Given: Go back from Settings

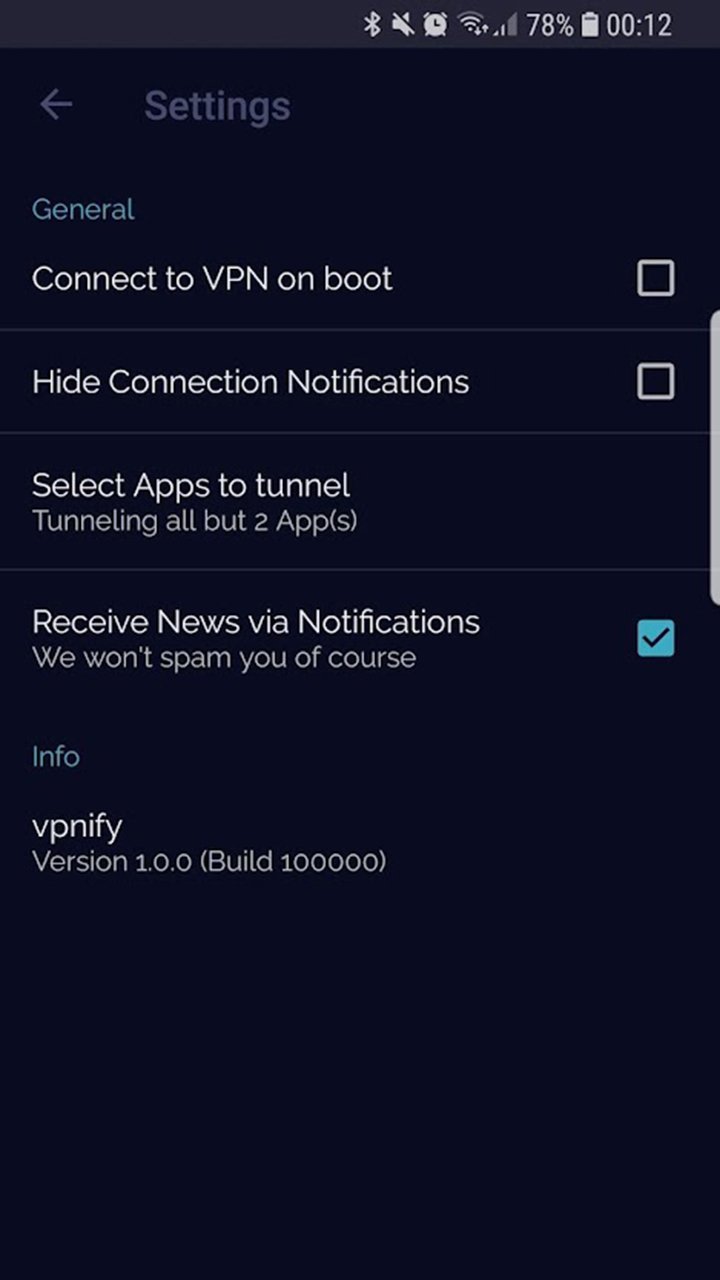Looking at the screenshot, I should (56, 105).
